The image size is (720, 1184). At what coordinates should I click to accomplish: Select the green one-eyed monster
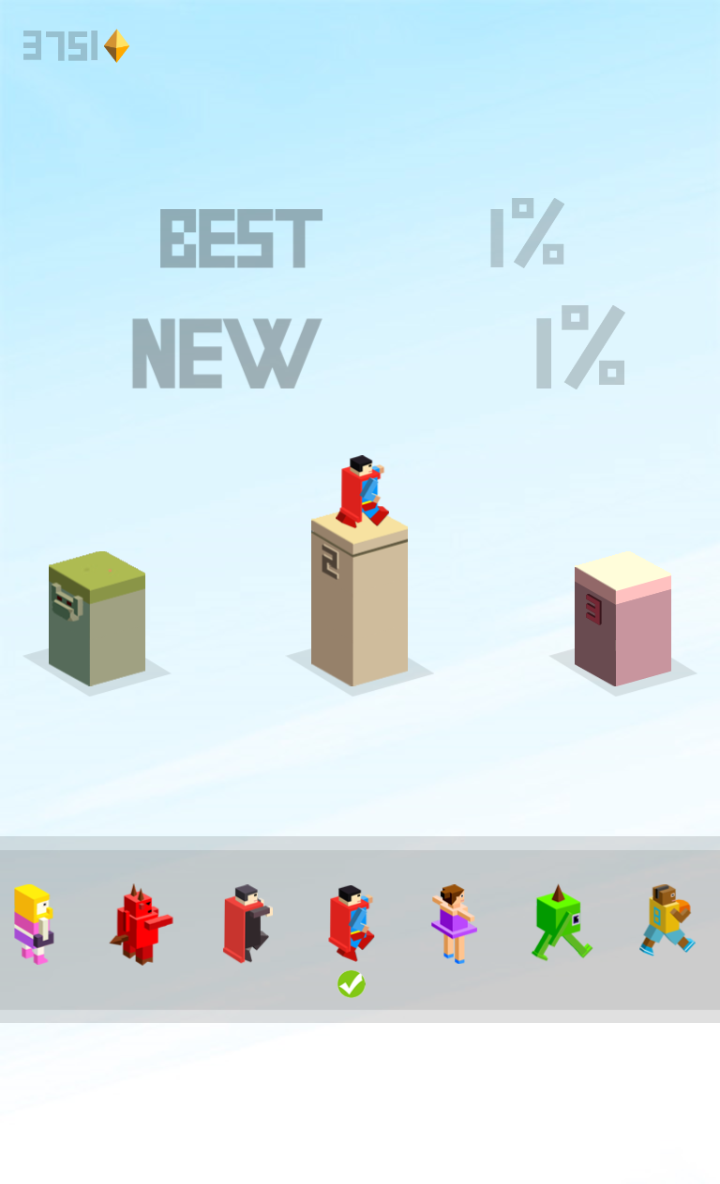click(560, 920)
